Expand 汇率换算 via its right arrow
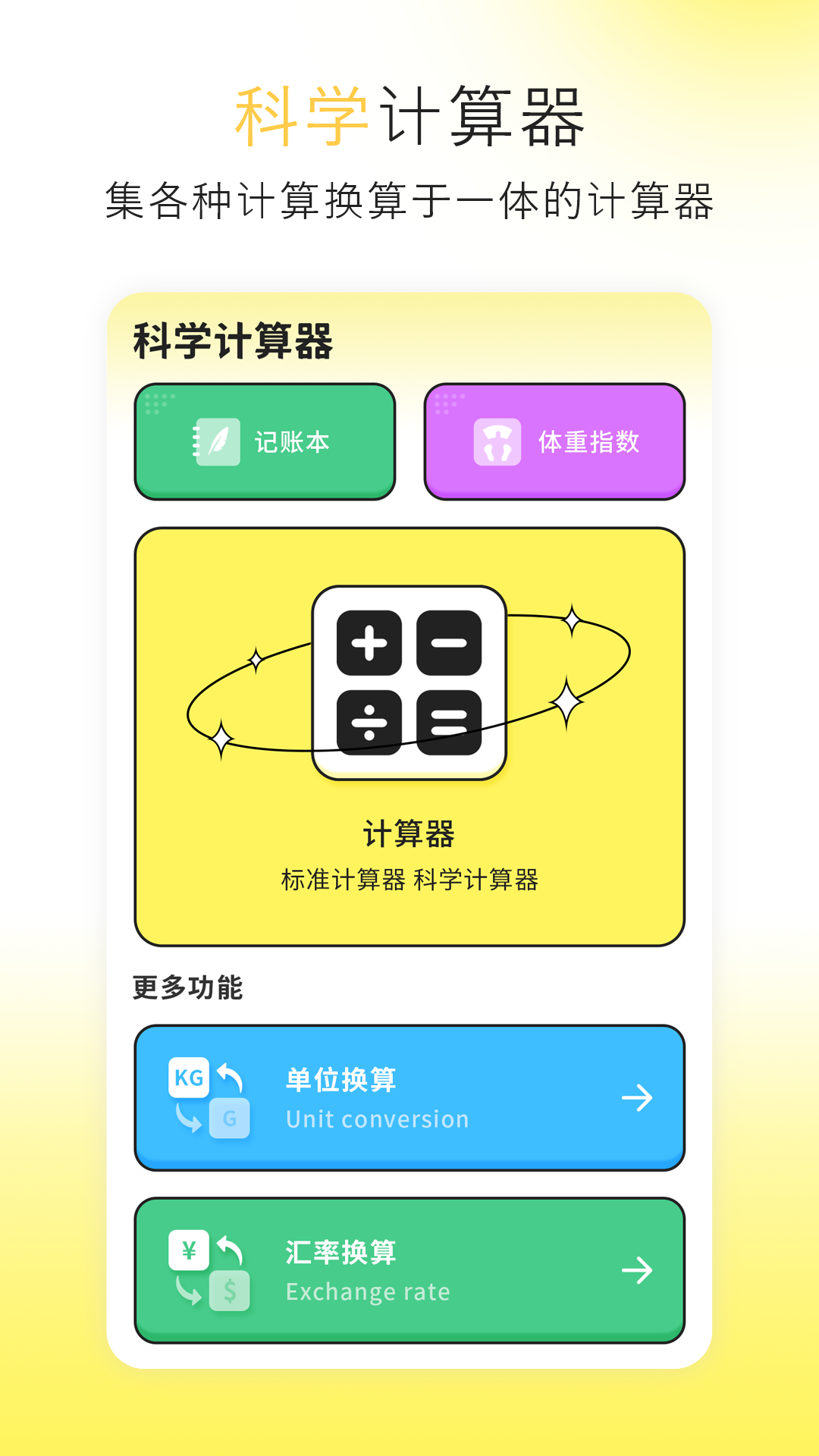 tap(639, 1271)
